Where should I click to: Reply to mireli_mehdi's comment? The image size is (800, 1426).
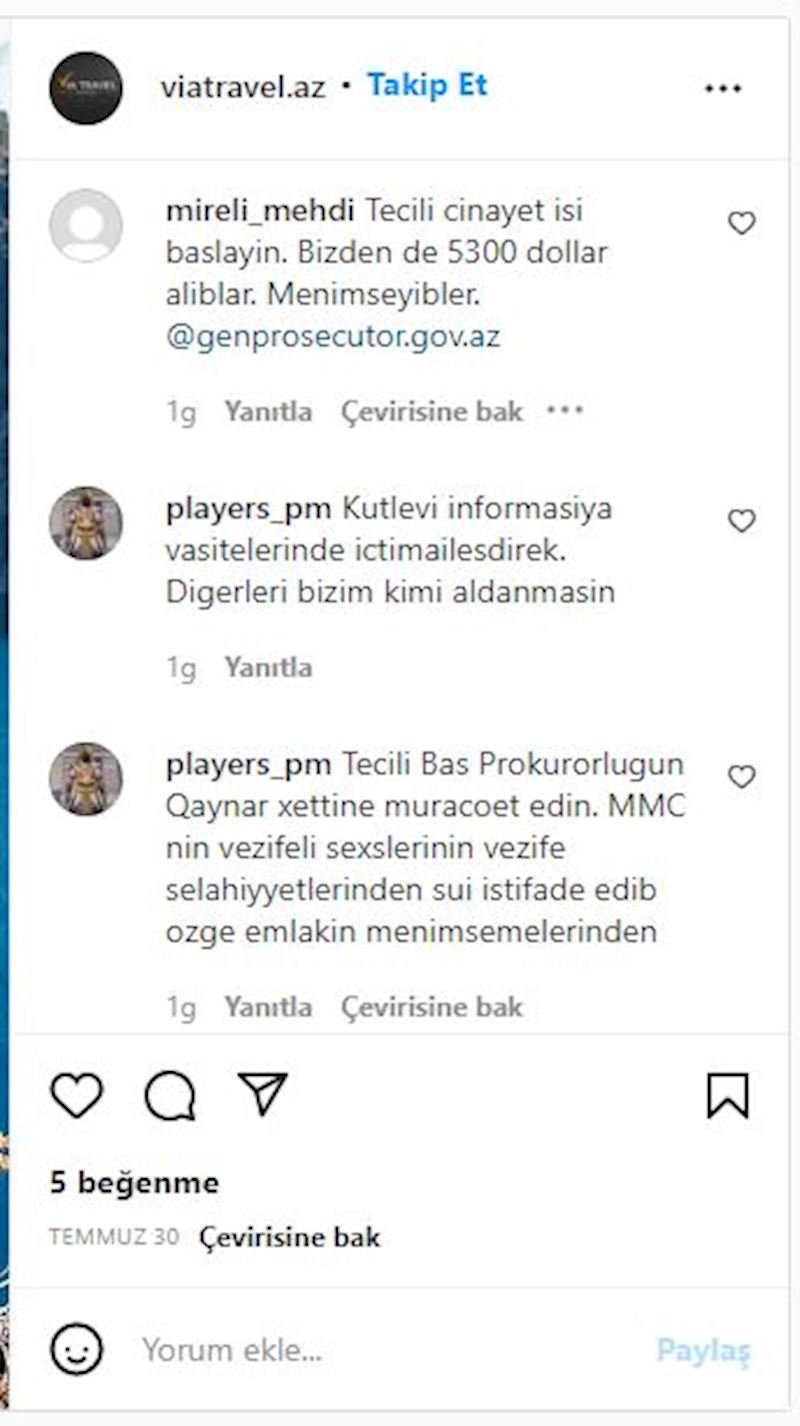coord(268,412)
